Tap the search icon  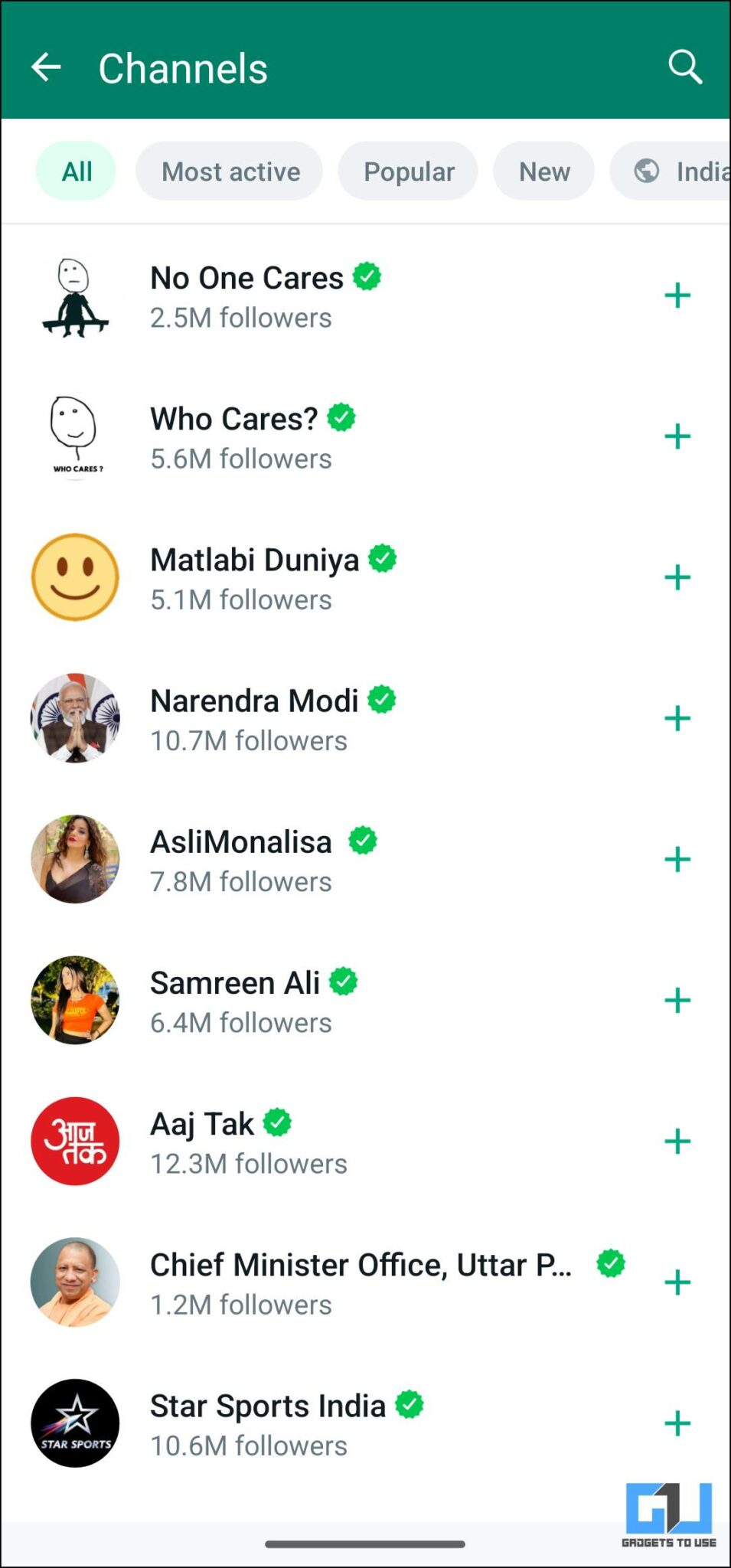click(684, 67)
